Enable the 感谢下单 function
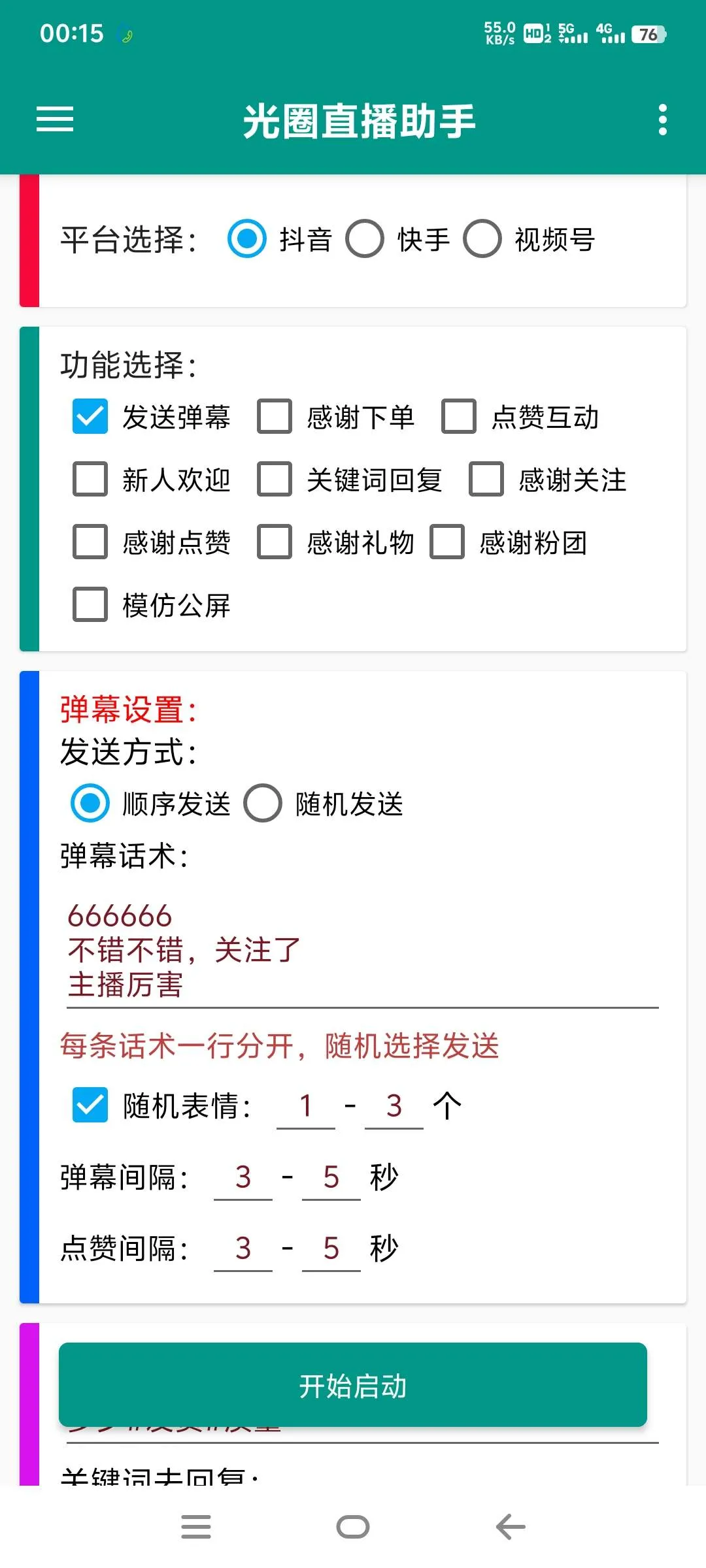The width and height of the screenshot is (706, 1568). (274, 416)
